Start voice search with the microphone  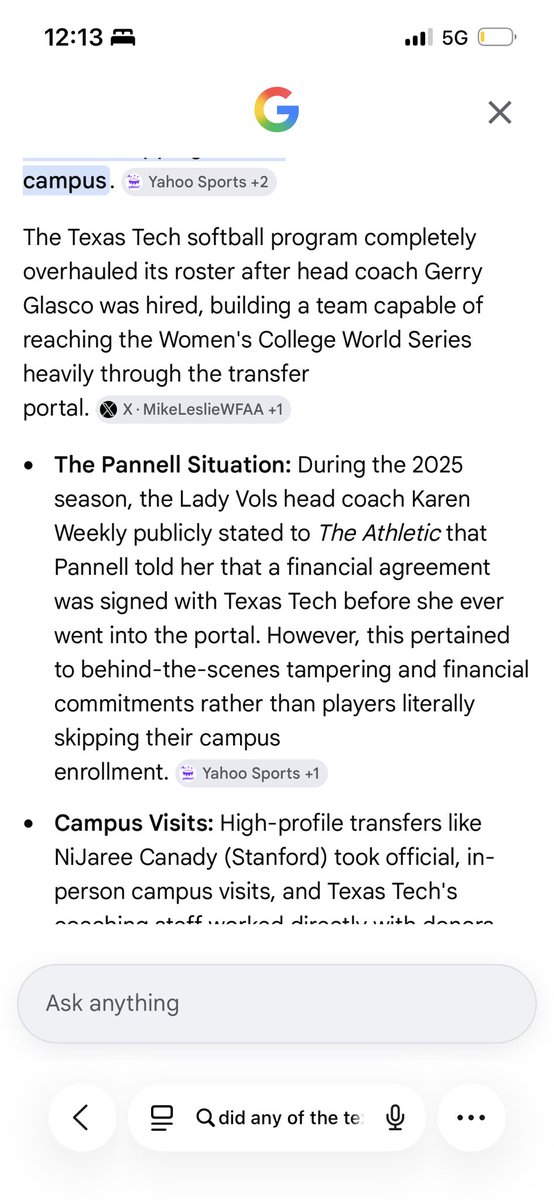coord(395,1118)
